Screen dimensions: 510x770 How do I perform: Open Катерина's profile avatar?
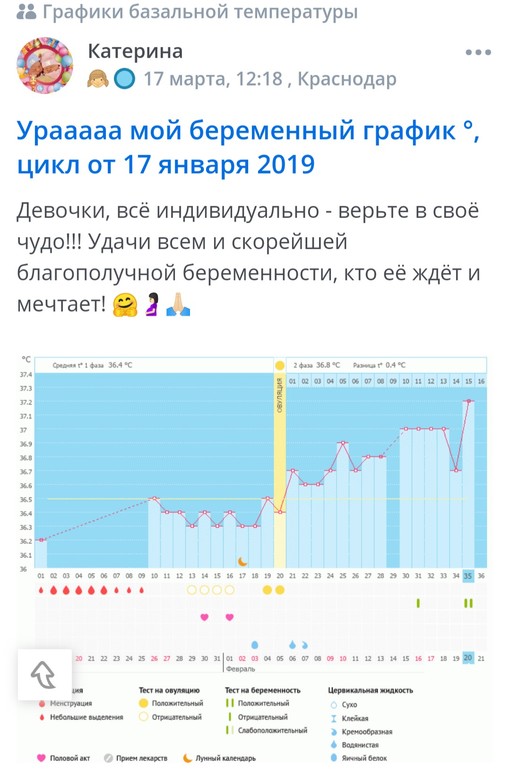(45, 65)
